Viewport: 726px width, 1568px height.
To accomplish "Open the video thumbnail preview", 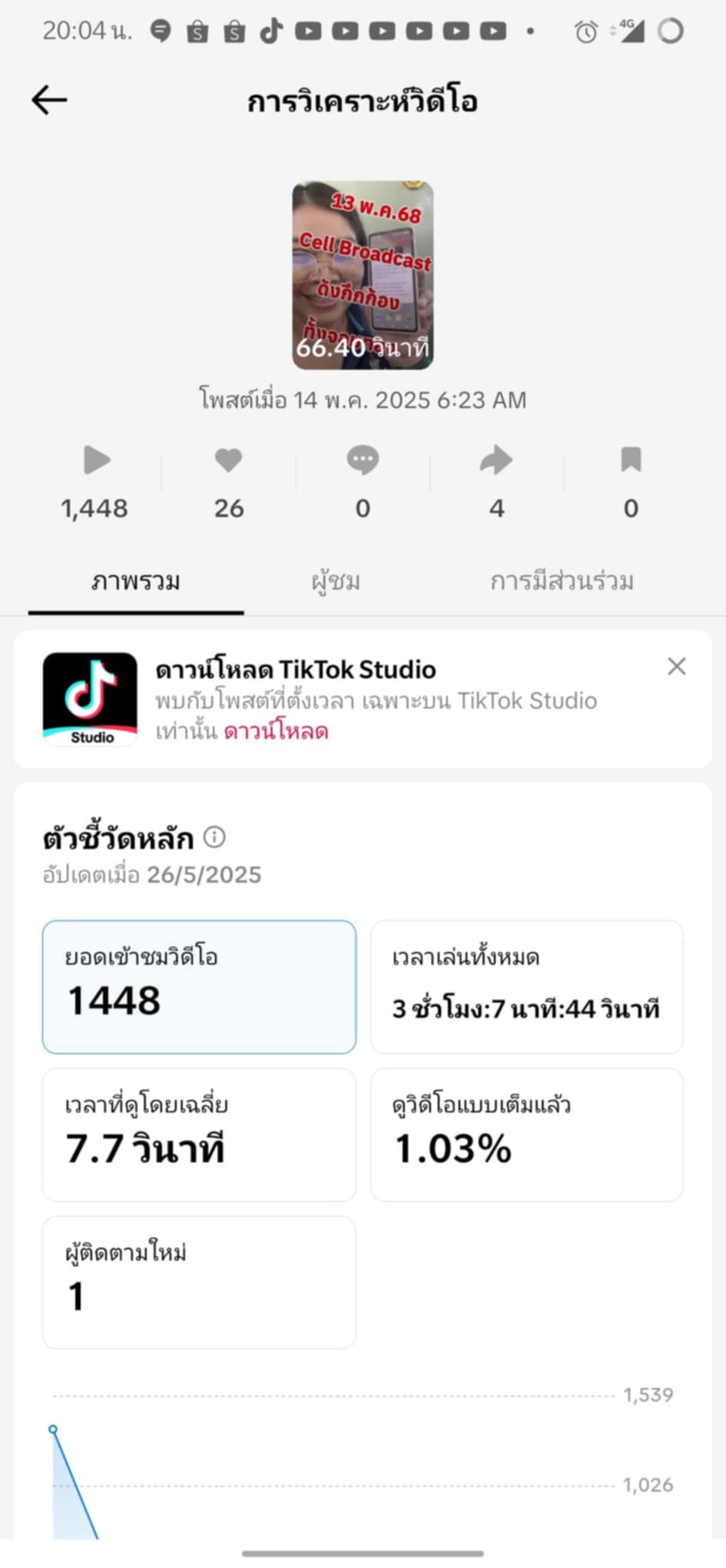I will [x=363, y=275].
